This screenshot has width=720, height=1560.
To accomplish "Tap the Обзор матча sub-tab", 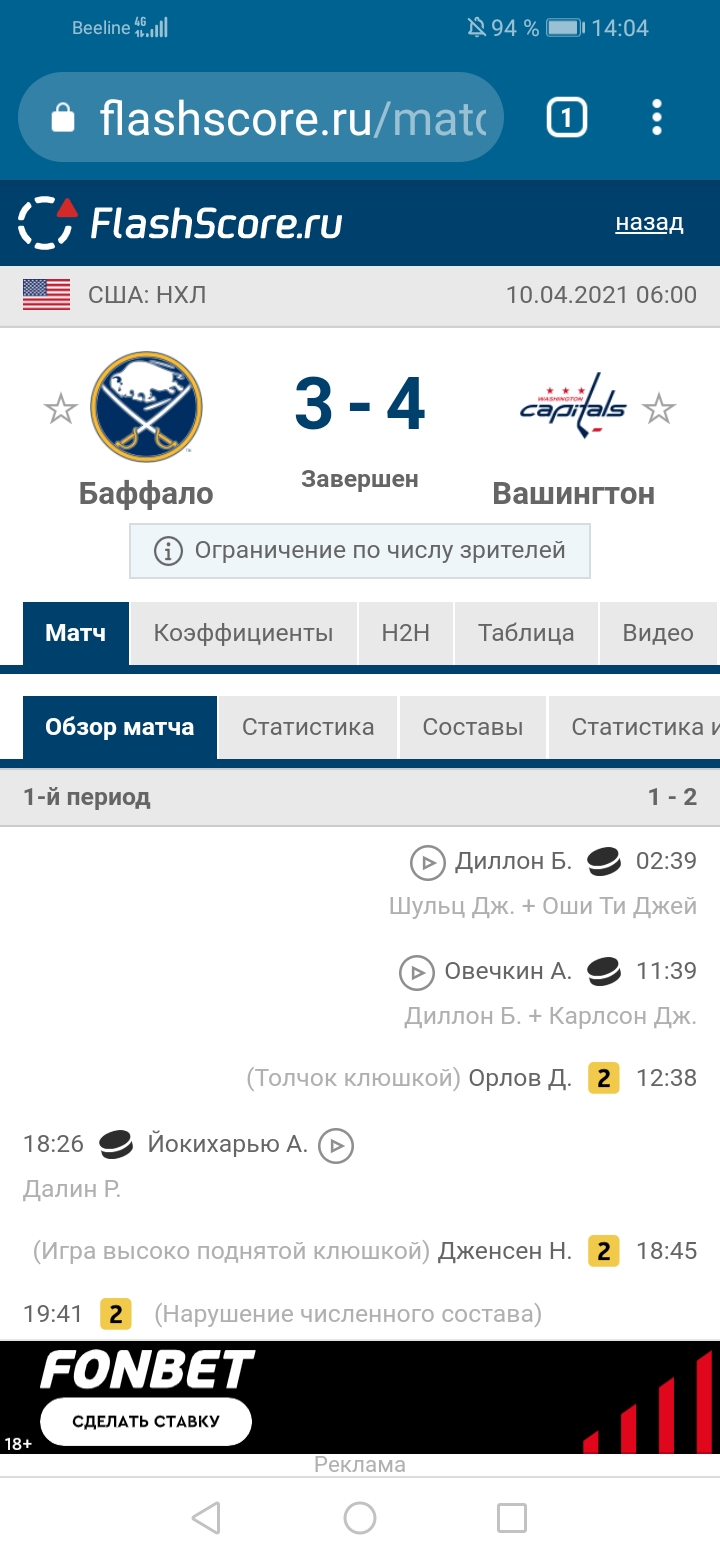I will click(120, 727).
